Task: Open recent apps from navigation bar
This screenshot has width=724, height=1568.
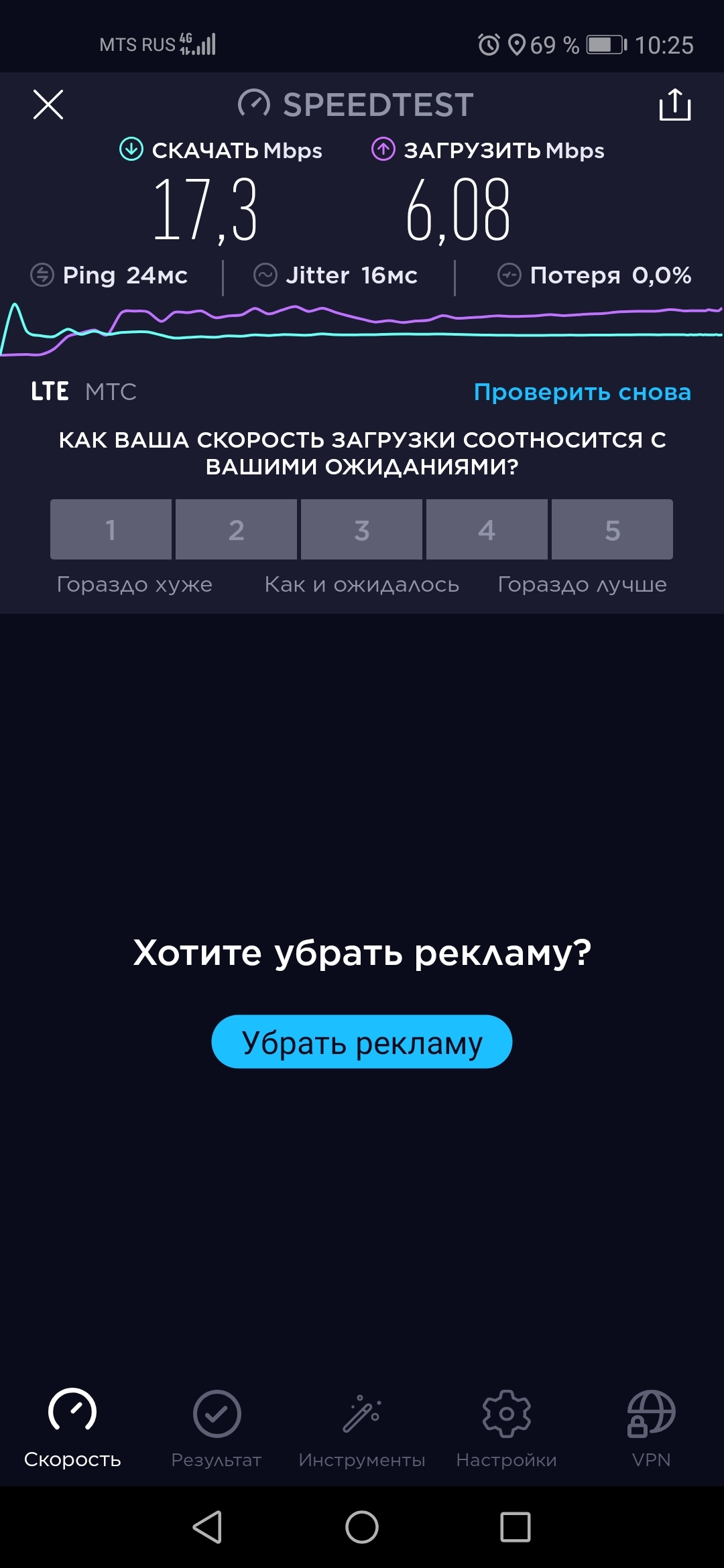Action: (516, 1528)
